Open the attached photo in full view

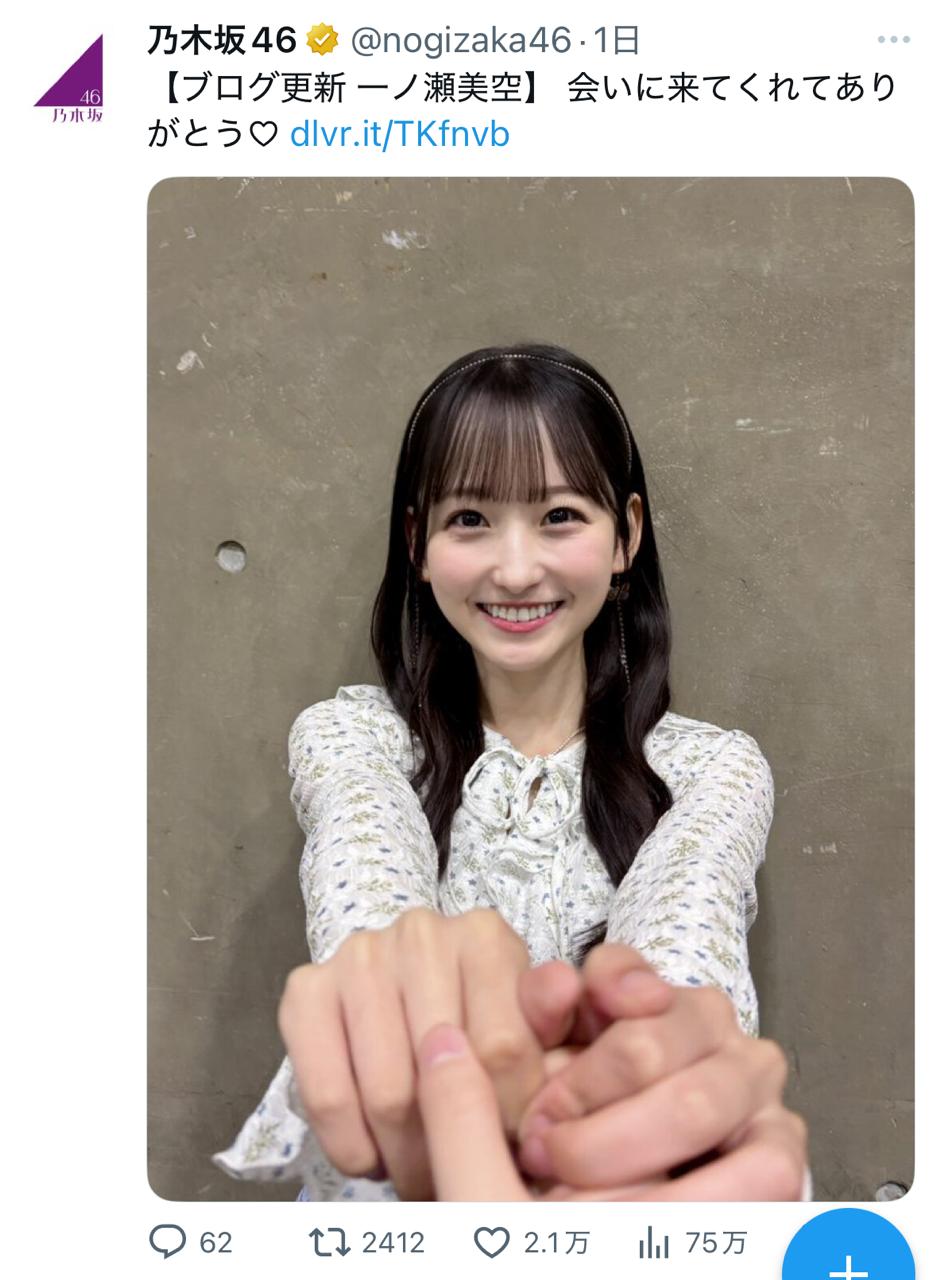[x=530, y=688]
